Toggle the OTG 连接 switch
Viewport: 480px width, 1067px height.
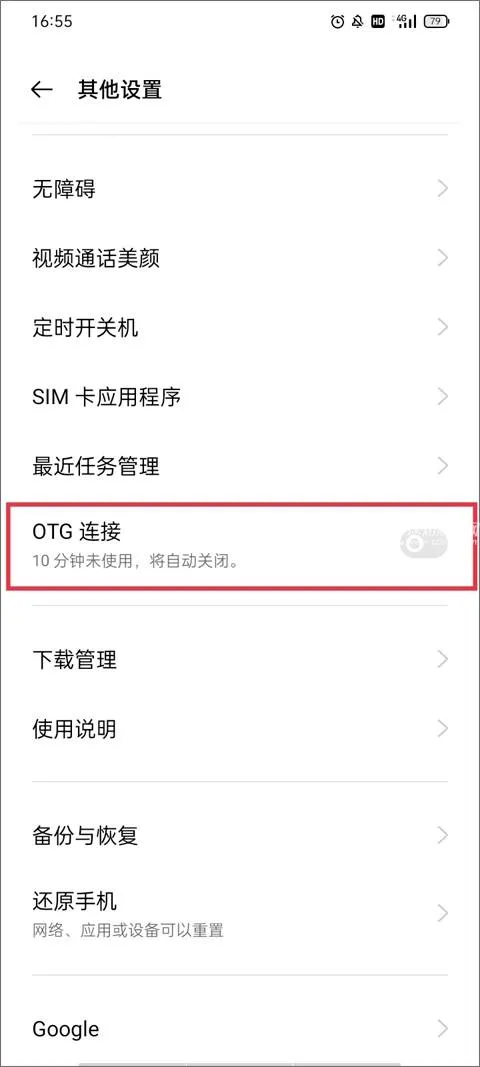(x=423, y=543)
